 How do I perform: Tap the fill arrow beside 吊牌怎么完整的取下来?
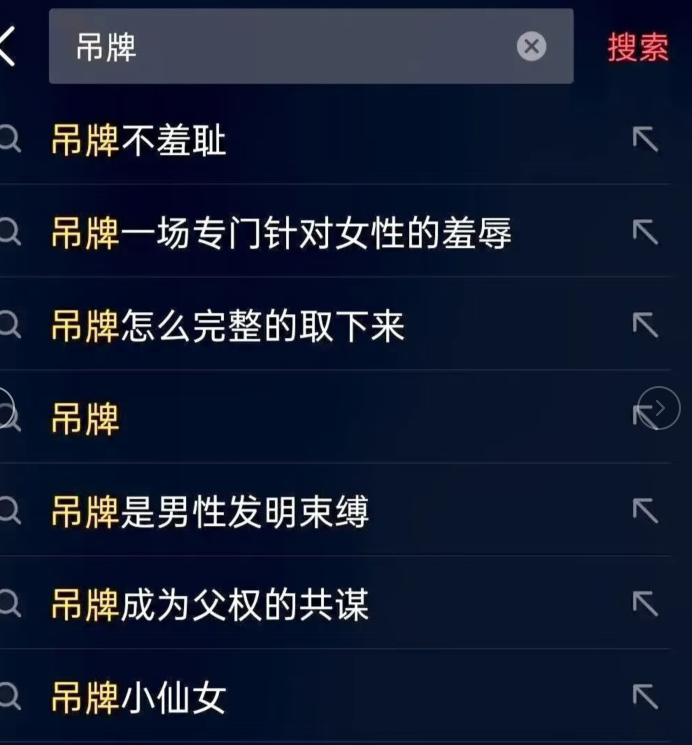645,326
